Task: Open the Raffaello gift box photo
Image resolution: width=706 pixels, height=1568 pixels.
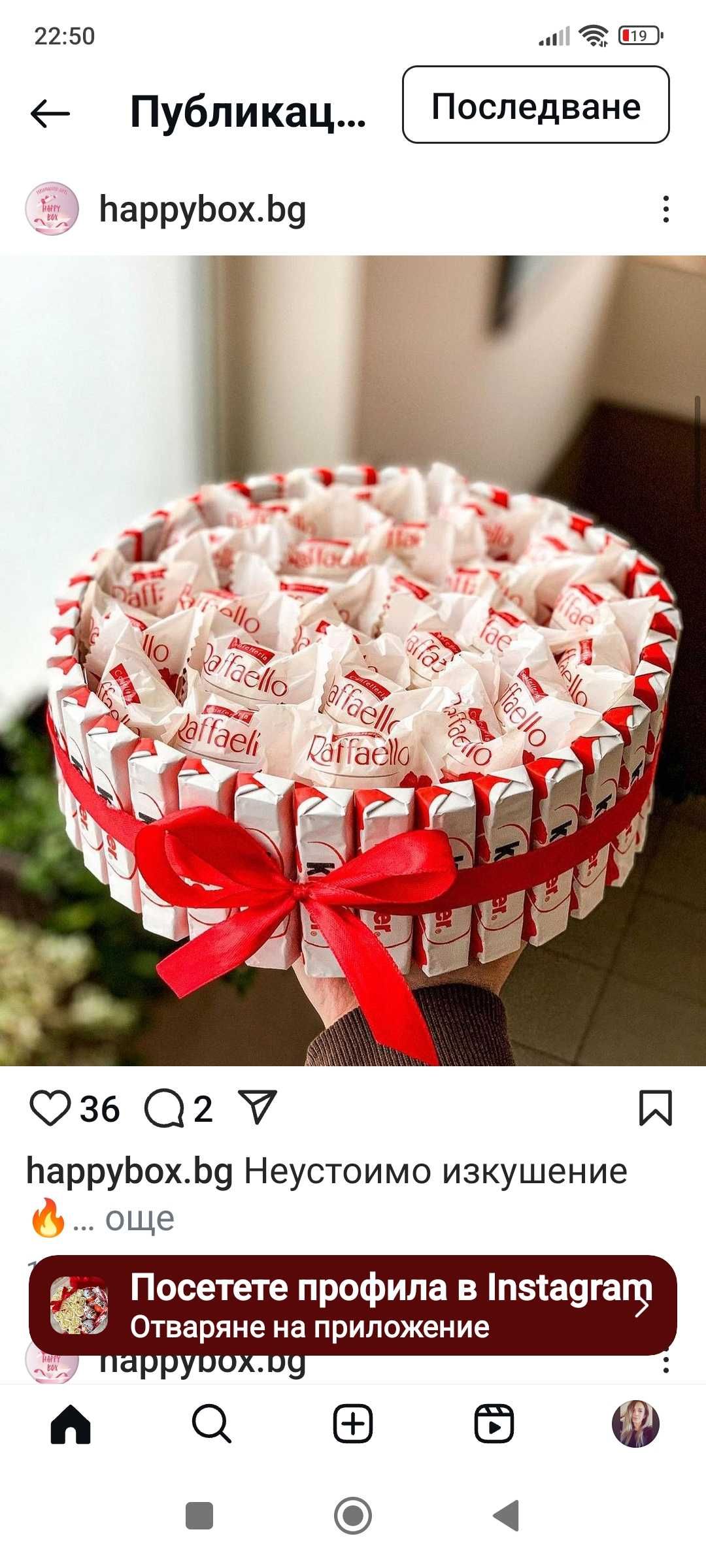Action: click(353, 660)
